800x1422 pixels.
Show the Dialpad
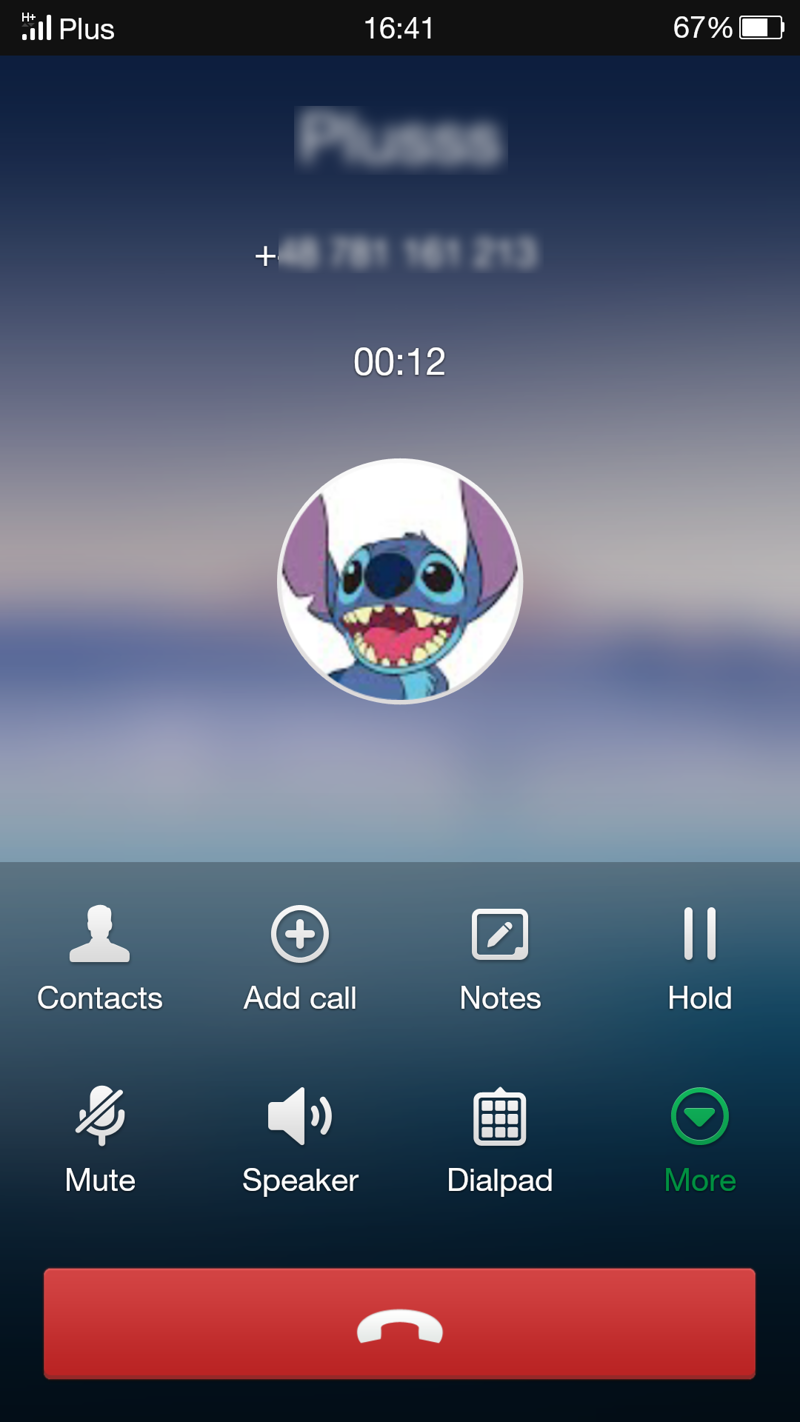pos(500,1140)
